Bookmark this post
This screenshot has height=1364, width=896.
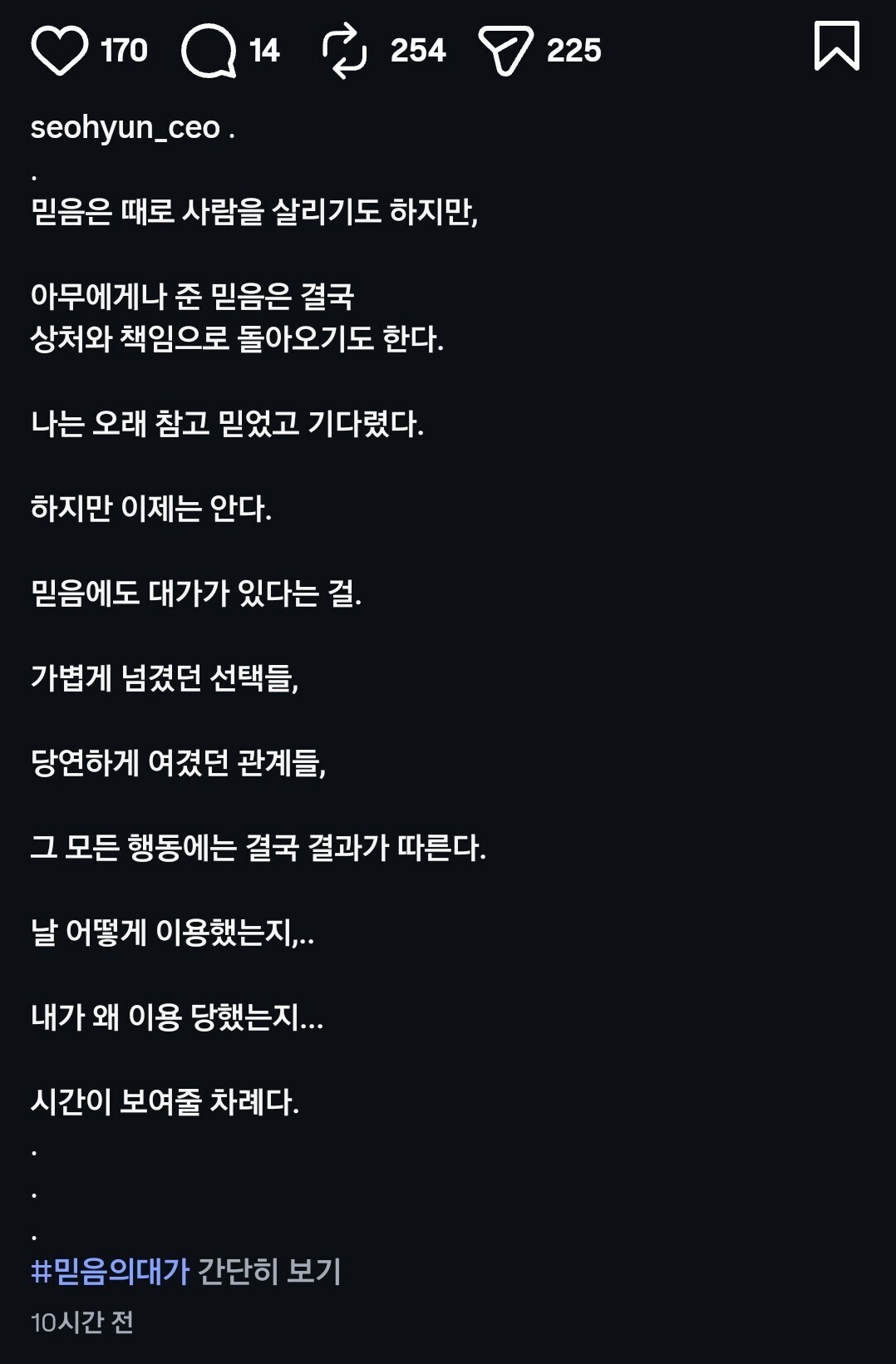836,47
